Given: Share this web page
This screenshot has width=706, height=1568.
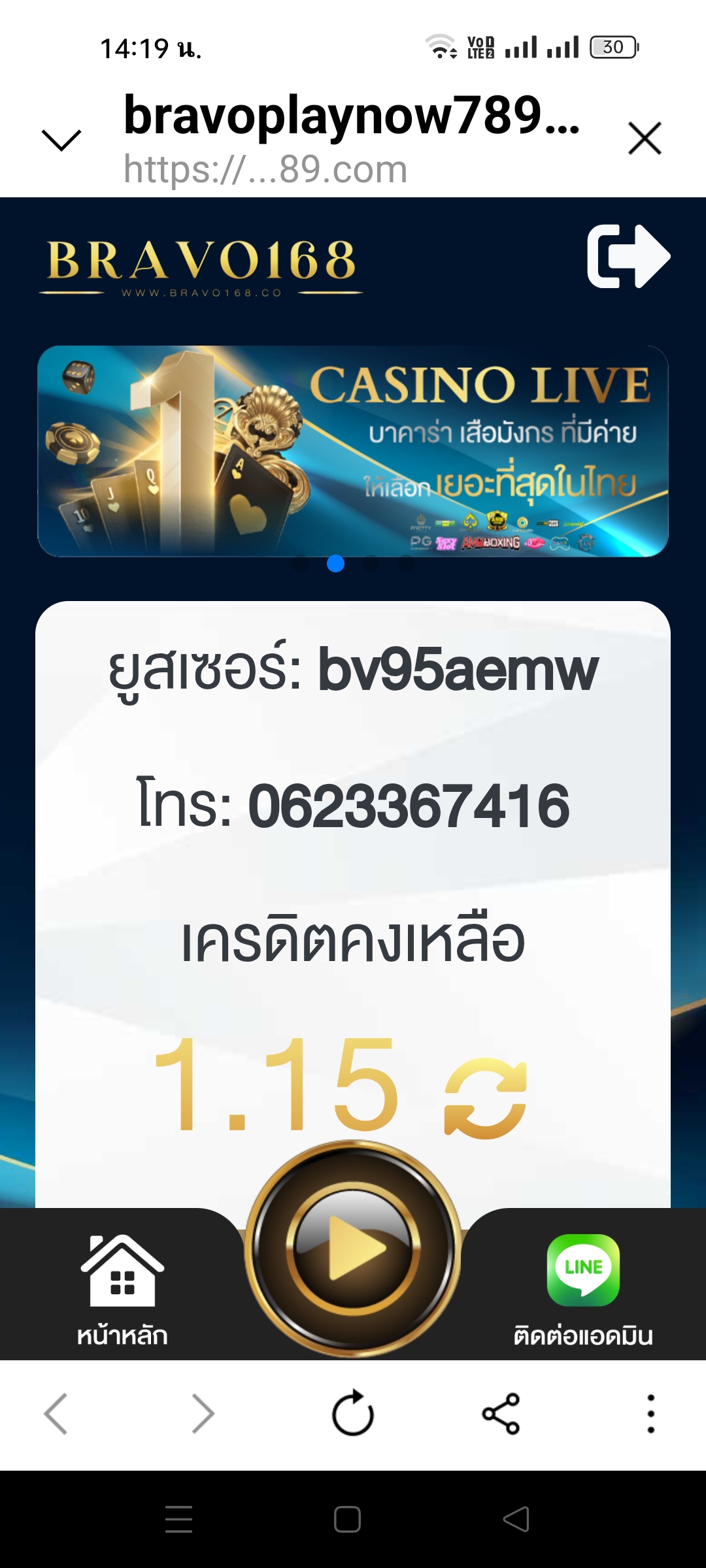Looking at the screenshot, I should pos(501,1414).
